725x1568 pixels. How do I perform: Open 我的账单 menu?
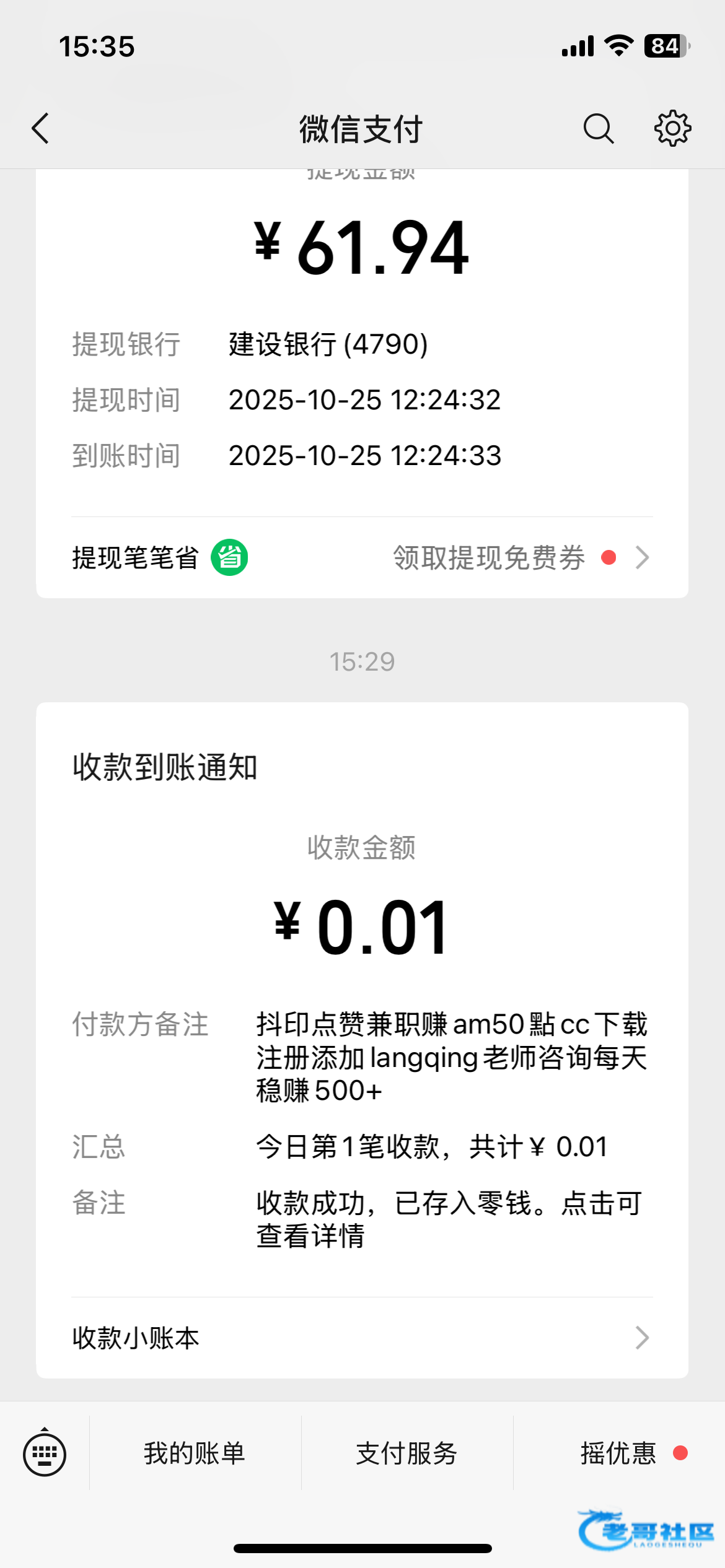click(195, 1453)
